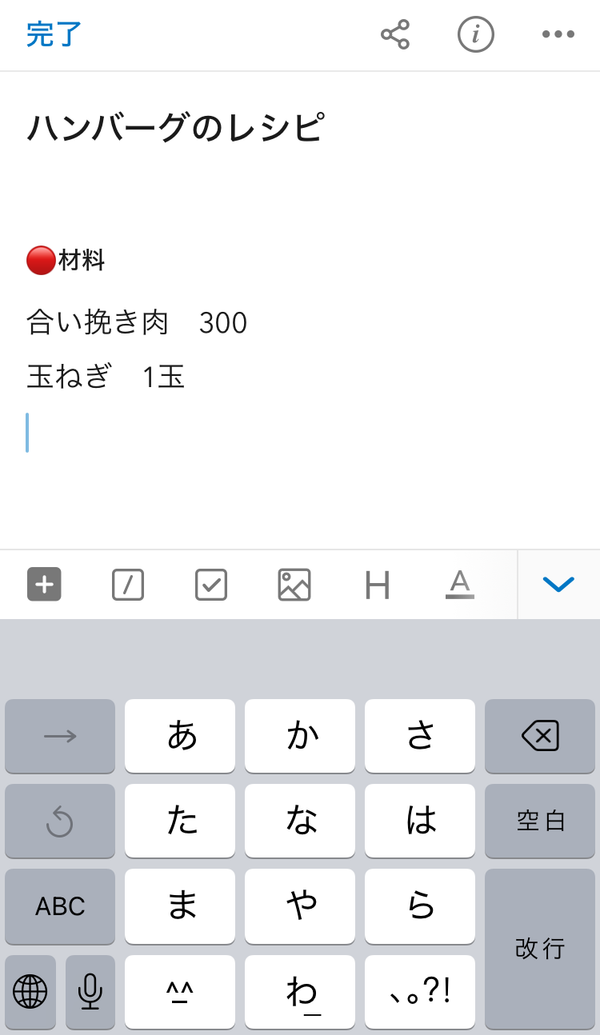
Task: Insert an image into the note
Action: coord(294,584)
